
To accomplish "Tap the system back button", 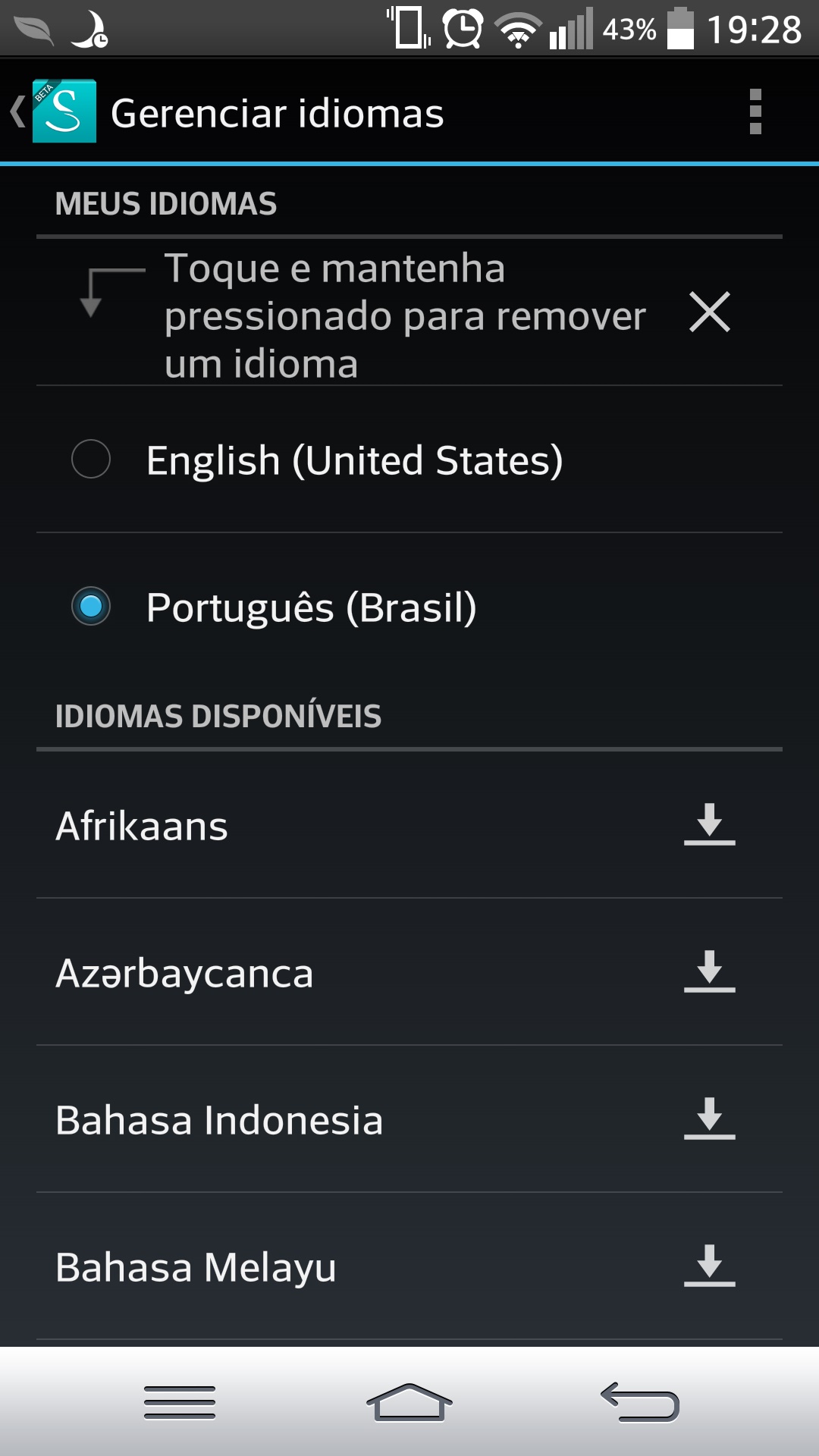I will (639, 1402).
